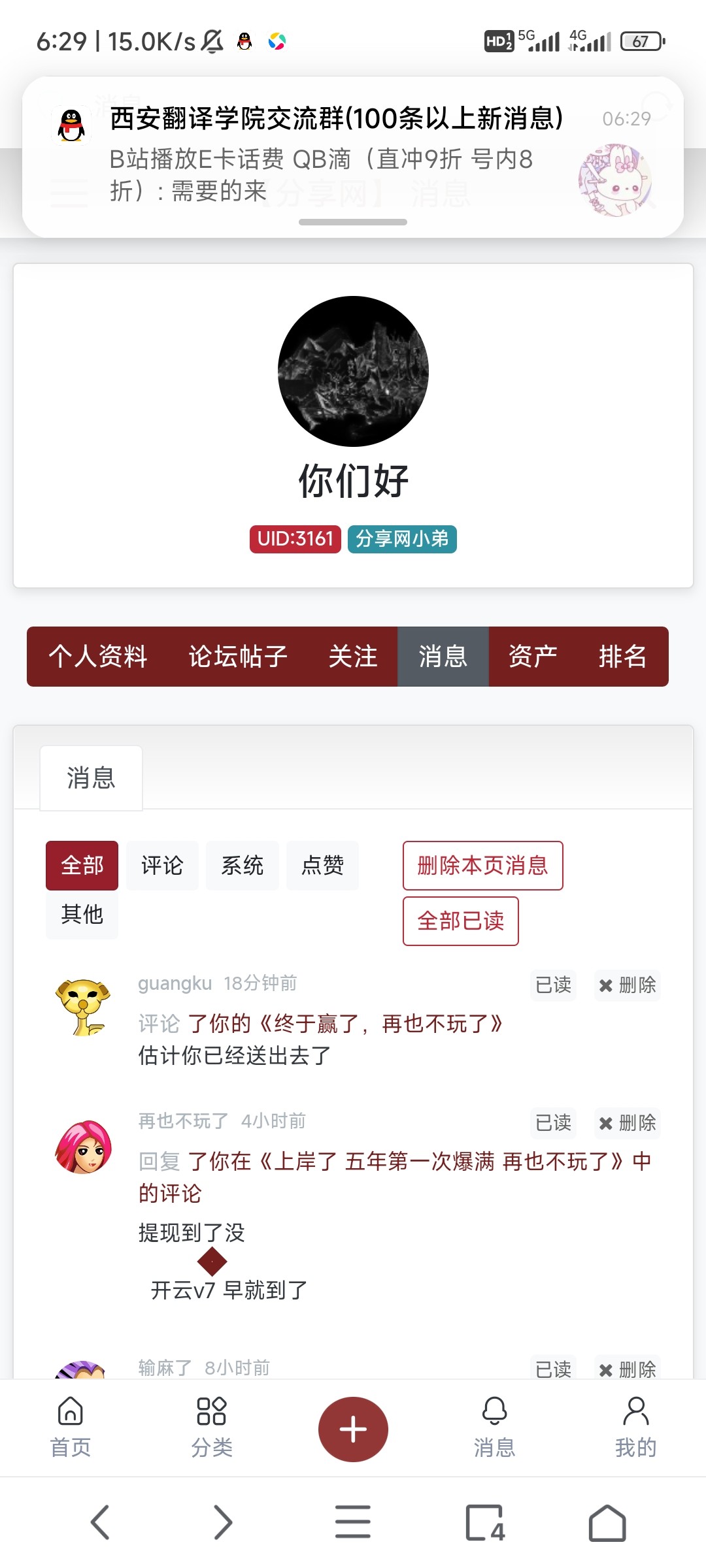
Task: Open the 论坛帖子 tab
Action: click(237, 657)
